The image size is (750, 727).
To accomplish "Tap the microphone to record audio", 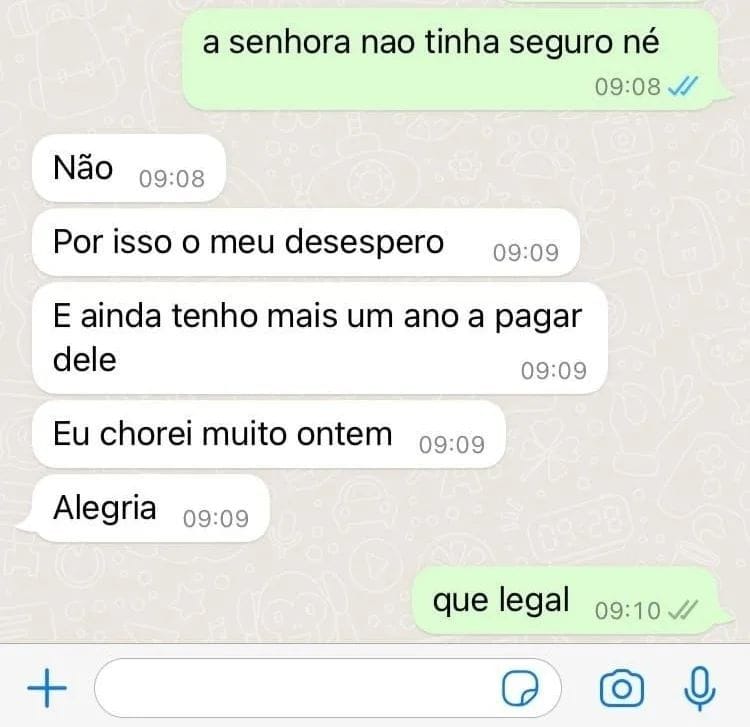I will coord(701,688).
